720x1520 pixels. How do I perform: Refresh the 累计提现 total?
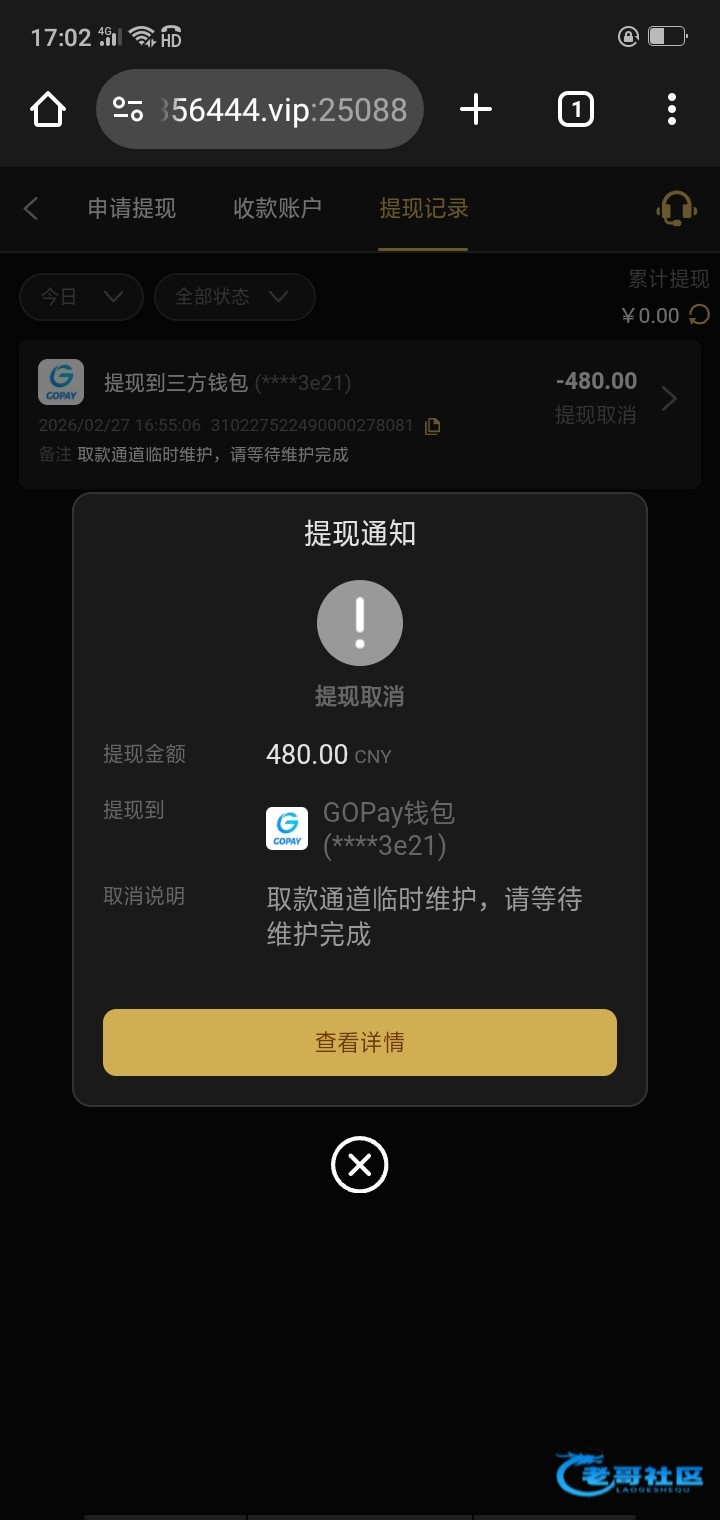(699, 315)
